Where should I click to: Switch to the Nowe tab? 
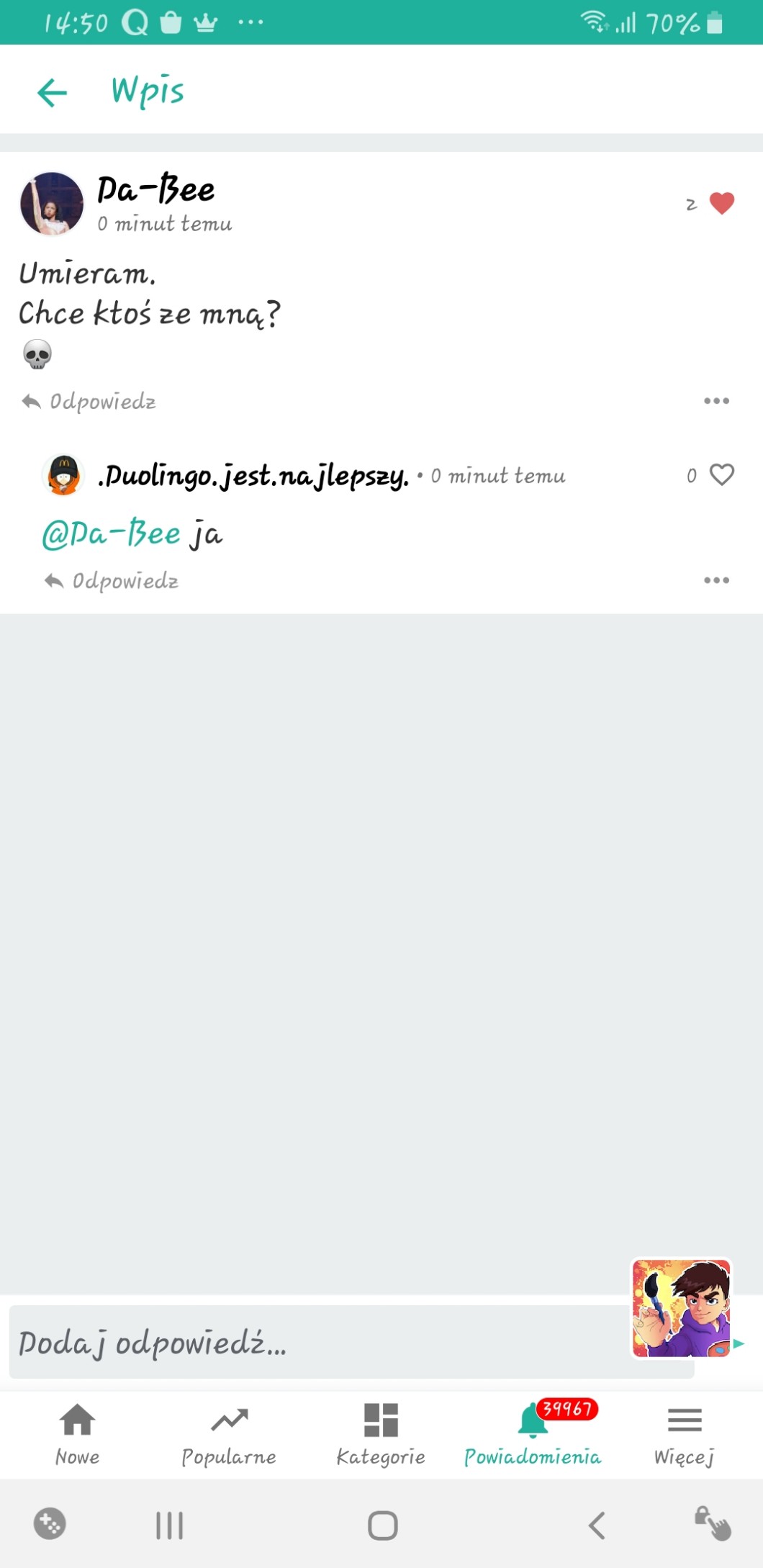77,1434
